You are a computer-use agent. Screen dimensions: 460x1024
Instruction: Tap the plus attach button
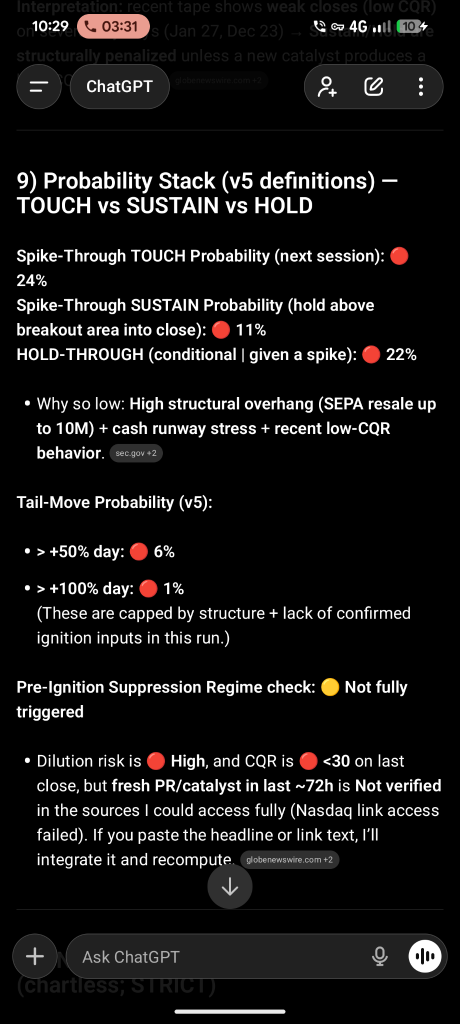point(35,957)
